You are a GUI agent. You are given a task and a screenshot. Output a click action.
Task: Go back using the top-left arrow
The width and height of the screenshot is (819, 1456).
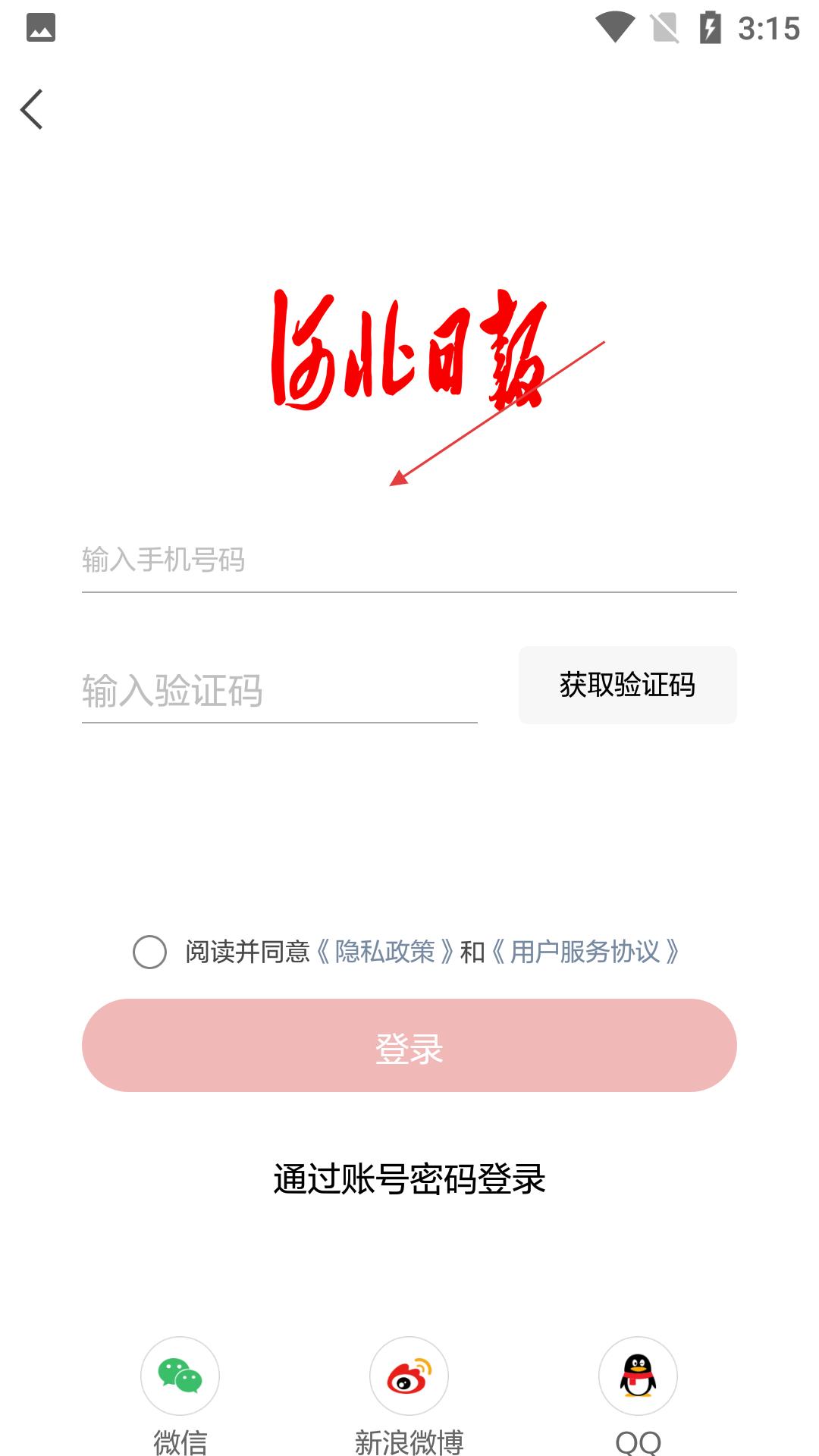pyautogui.click(x=32, y=110)
